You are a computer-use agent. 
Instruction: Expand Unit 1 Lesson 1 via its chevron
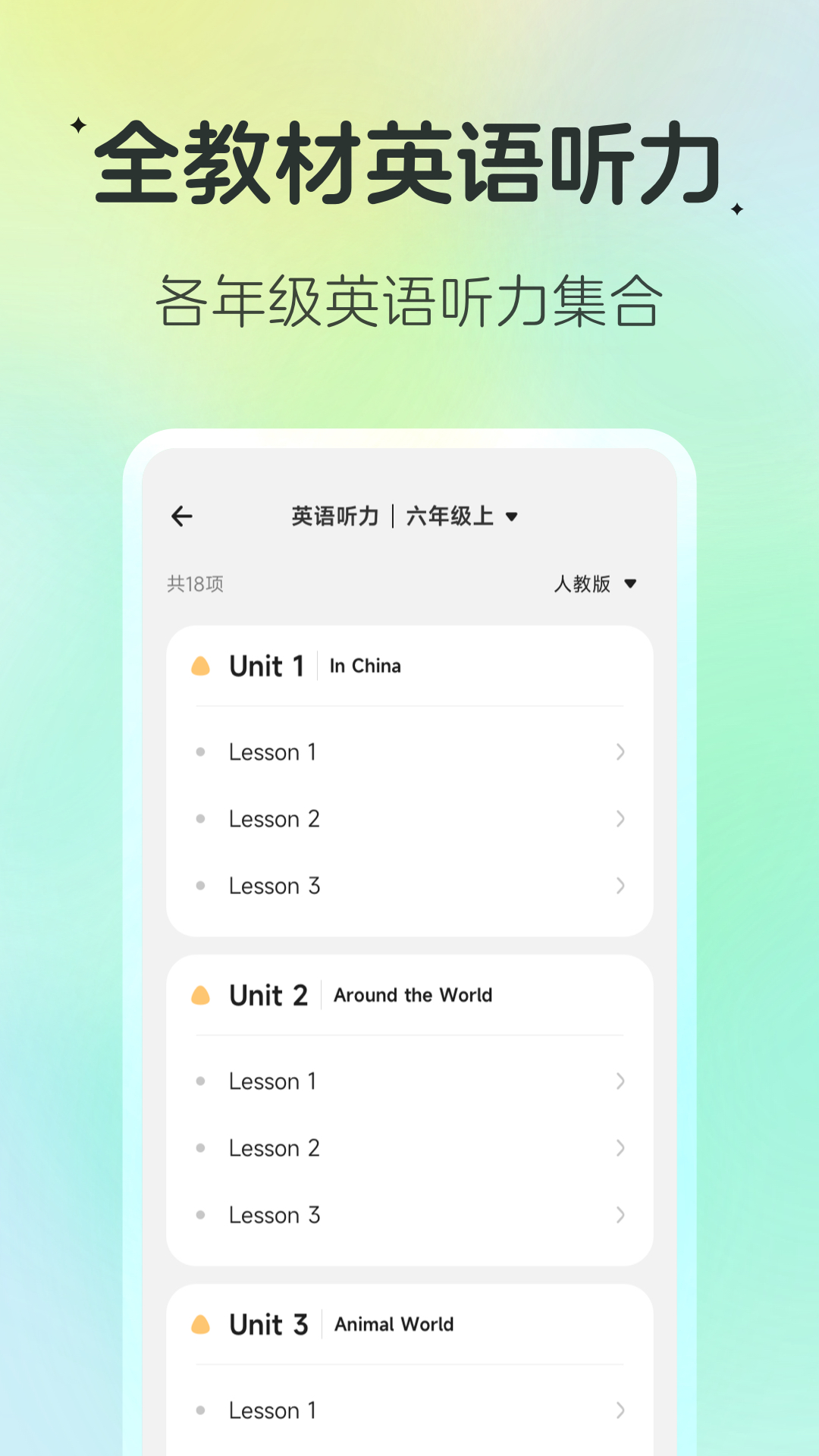point(621,752)
